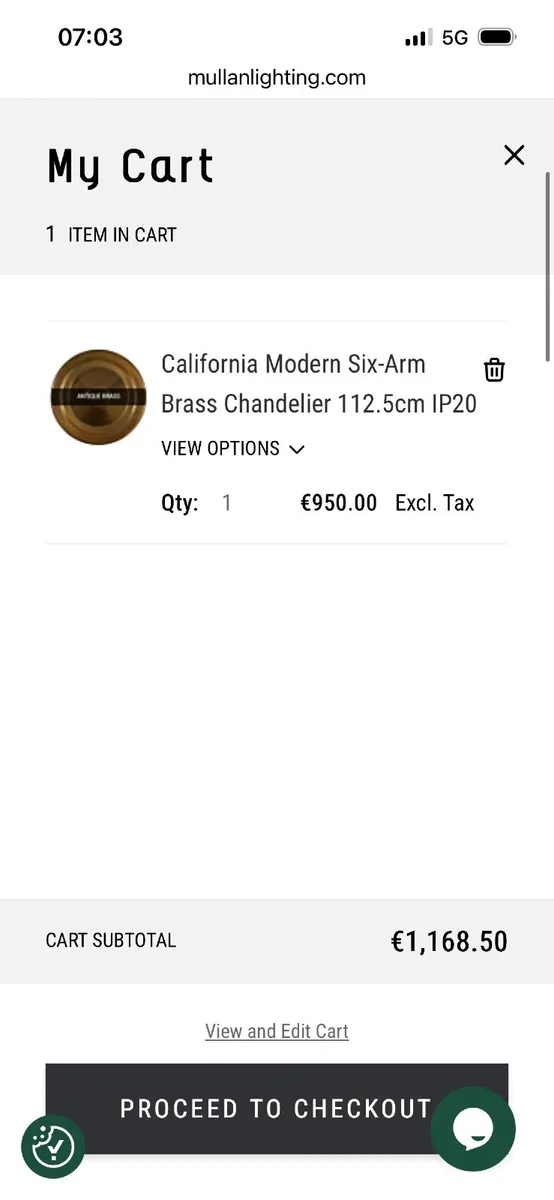
Task: Open the View and Edit Cart link
Action: coord(277,1031)
